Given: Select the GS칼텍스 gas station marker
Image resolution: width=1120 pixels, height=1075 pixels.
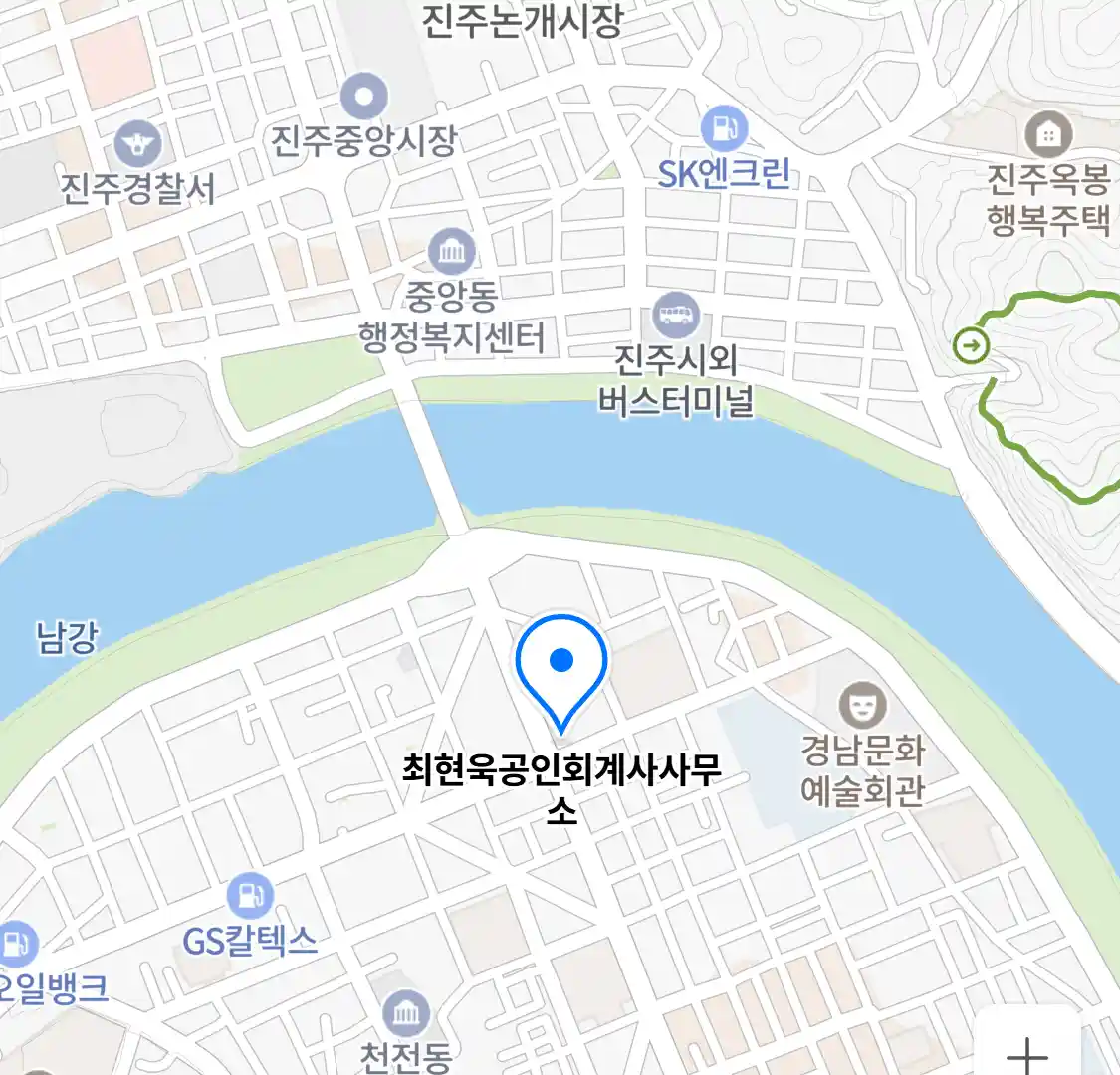Looking at the screenshot, I should (249, 896).
